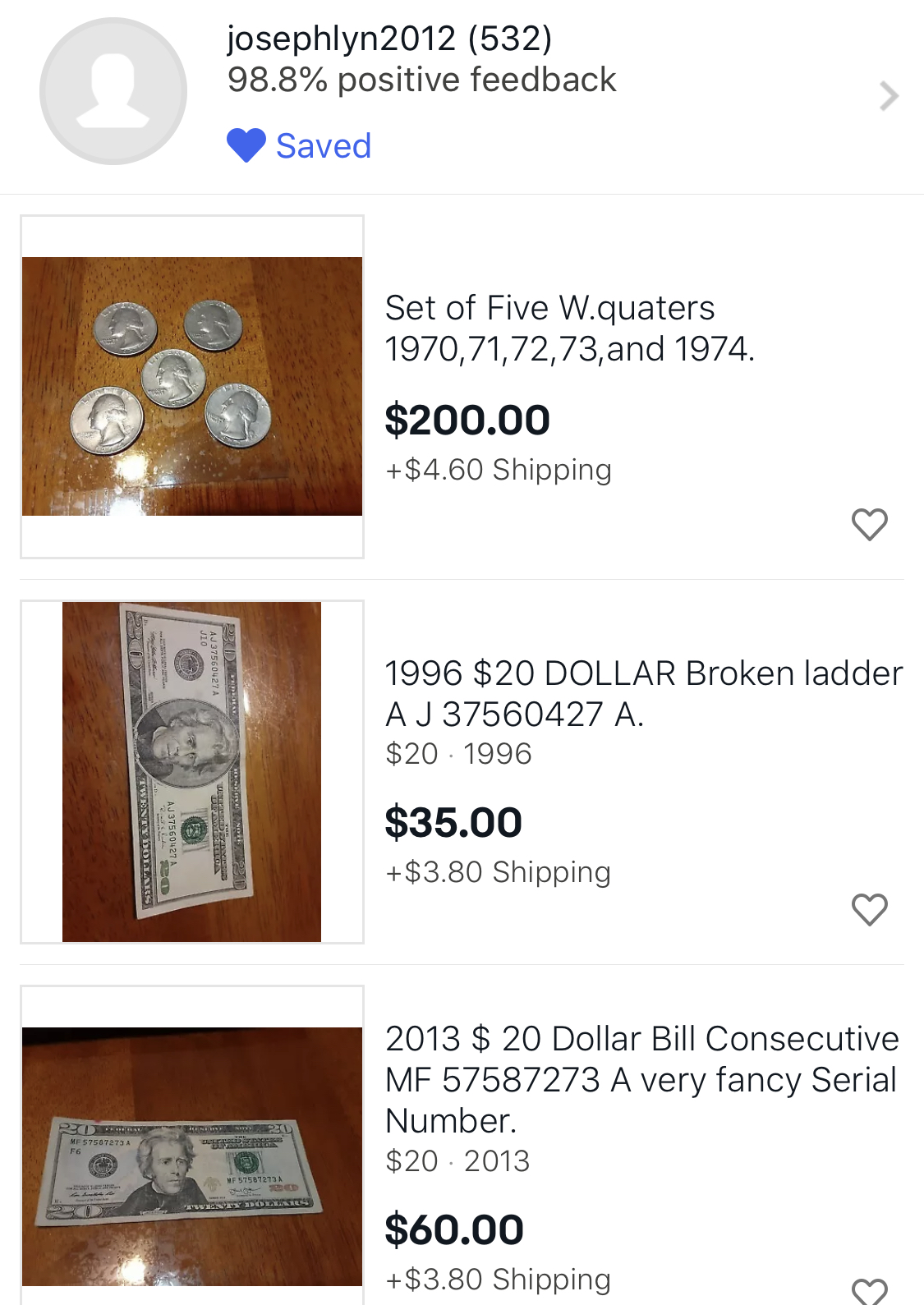This screenshot has height=1305, width=924.
Task: Open the 1996 $20 Broken ladder listing
Action: 643,693
